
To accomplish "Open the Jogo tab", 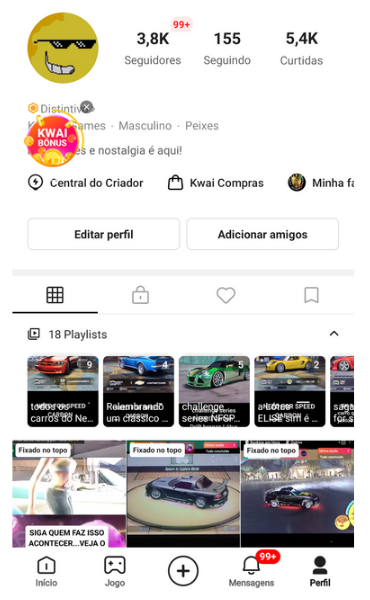I will click(x=115, y=571).
